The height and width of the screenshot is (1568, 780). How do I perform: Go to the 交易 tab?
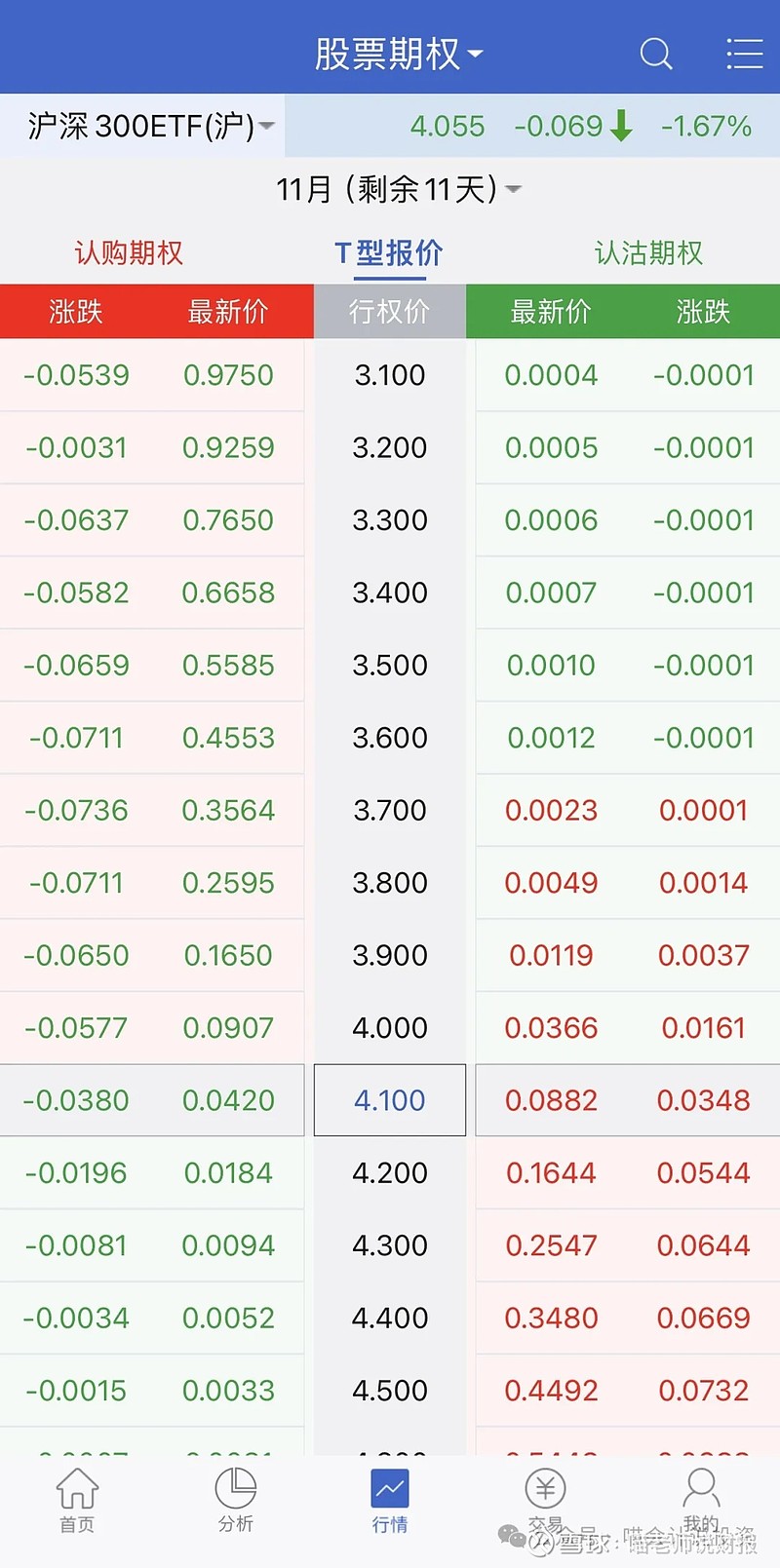coord(545,1501)
